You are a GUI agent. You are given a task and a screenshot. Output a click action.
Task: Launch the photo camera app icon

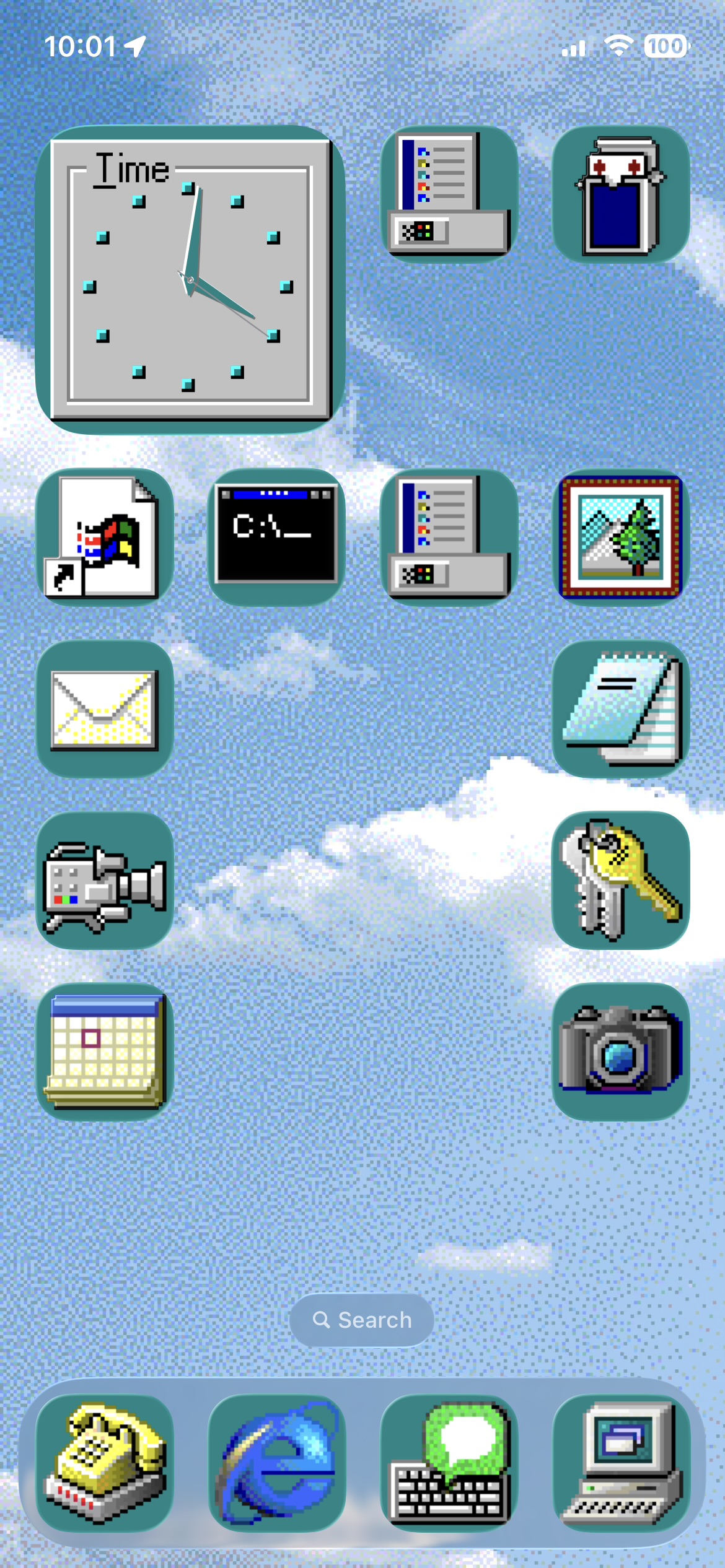click(x=621, y=1052)
